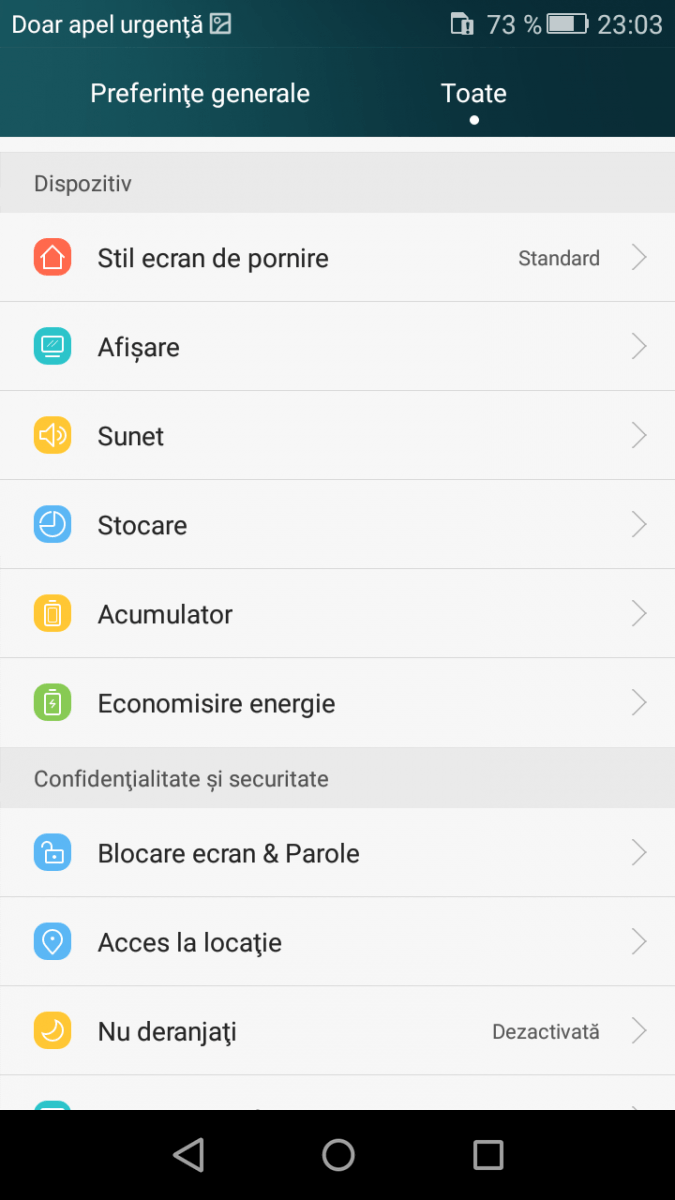Go to Stocare settings
Image resolution: width=675 pixels, height=1200 pixels.
pyautogui.click(x=337, y=525)
